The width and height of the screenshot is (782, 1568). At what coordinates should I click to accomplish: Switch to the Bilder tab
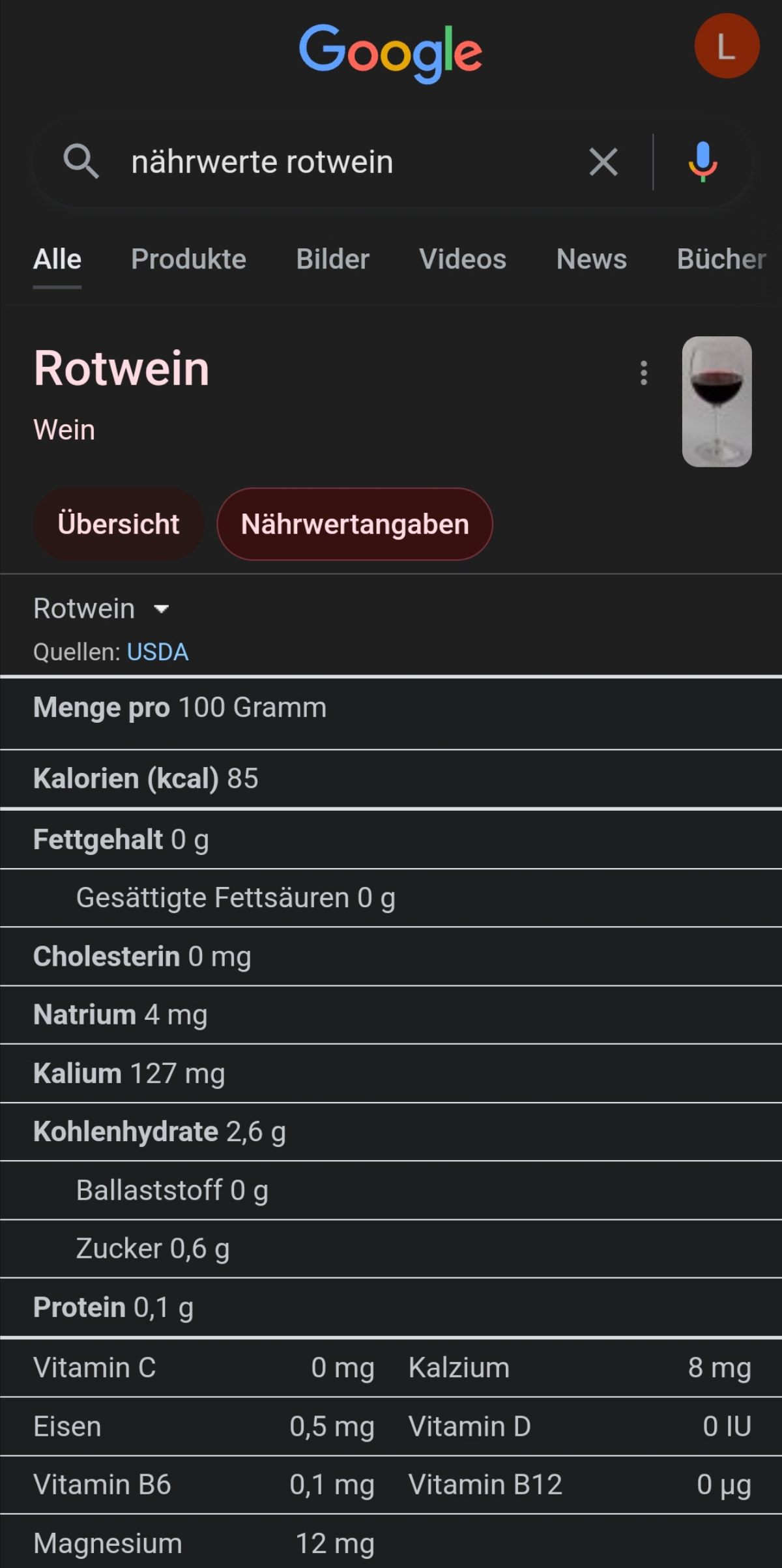(x=332, y=259)
